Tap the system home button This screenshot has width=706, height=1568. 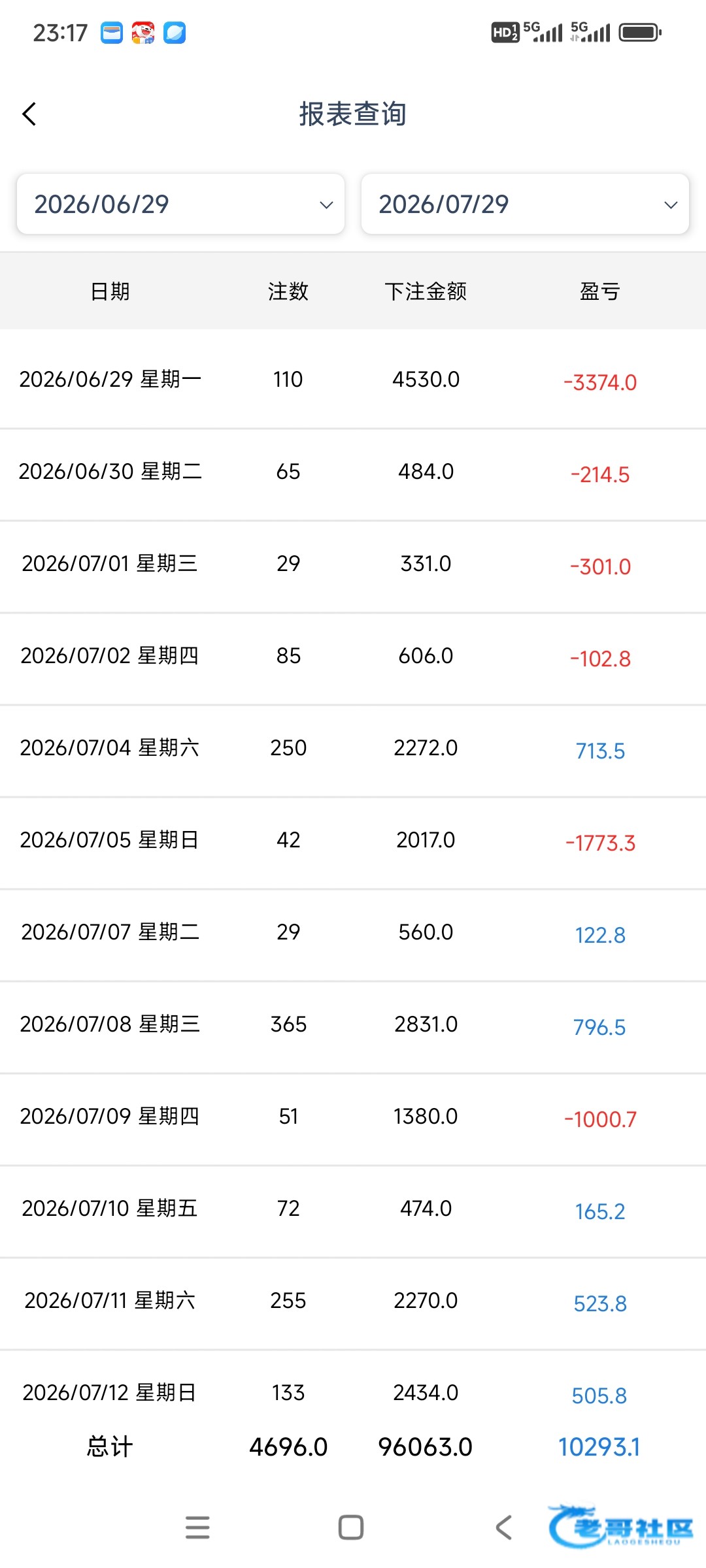click(x=351, y=1527)
